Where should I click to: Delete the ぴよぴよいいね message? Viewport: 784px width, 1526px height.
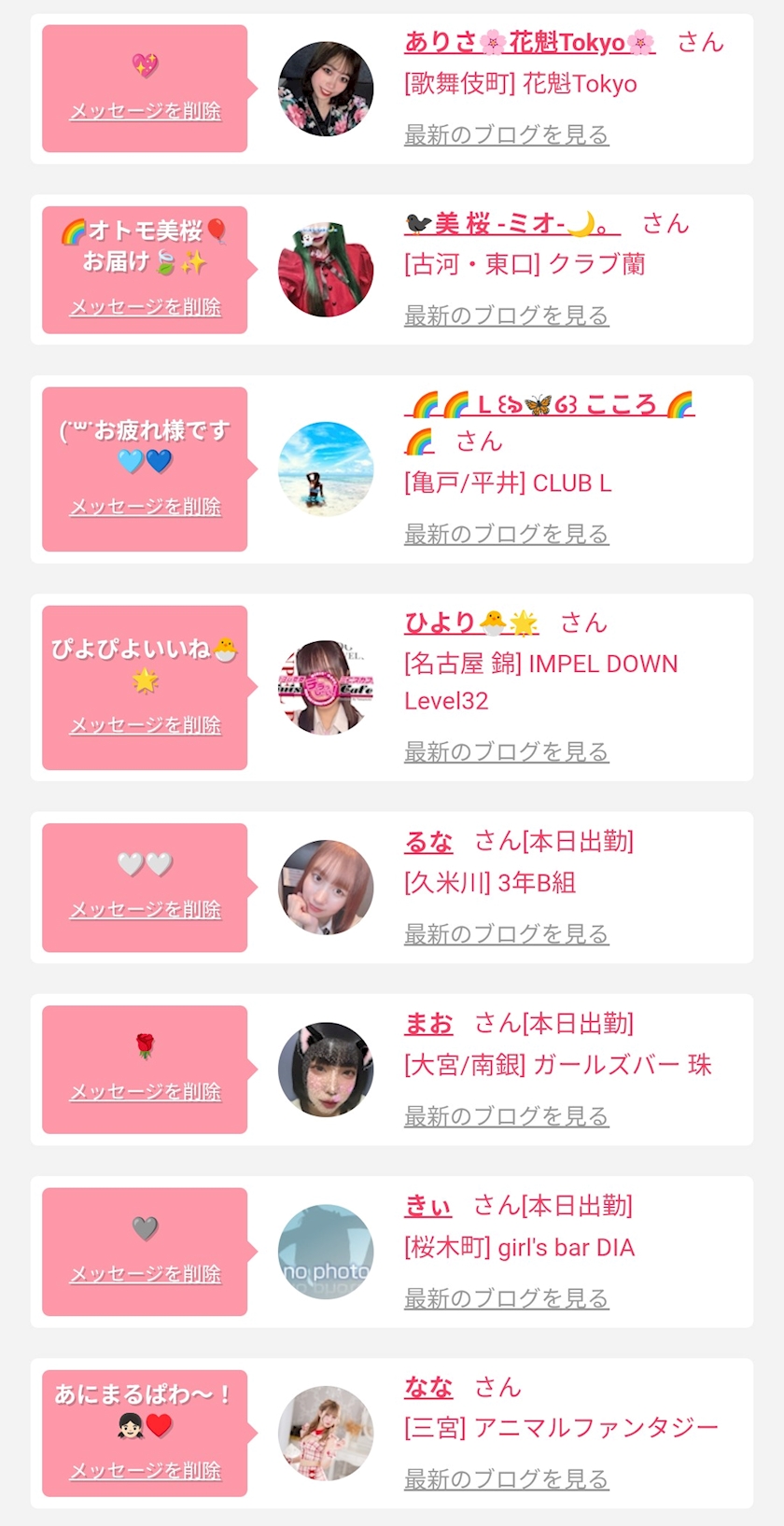tap(146, 725)
